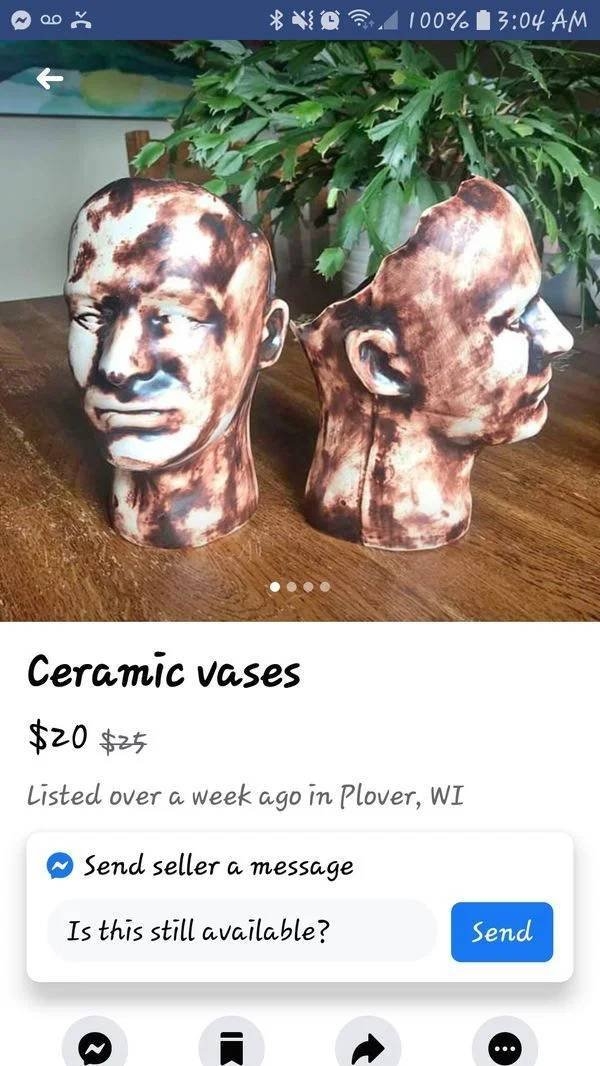600x1066 pixels.
Task: Open the more options ellipsis
Action: (x=504, y=1045)
